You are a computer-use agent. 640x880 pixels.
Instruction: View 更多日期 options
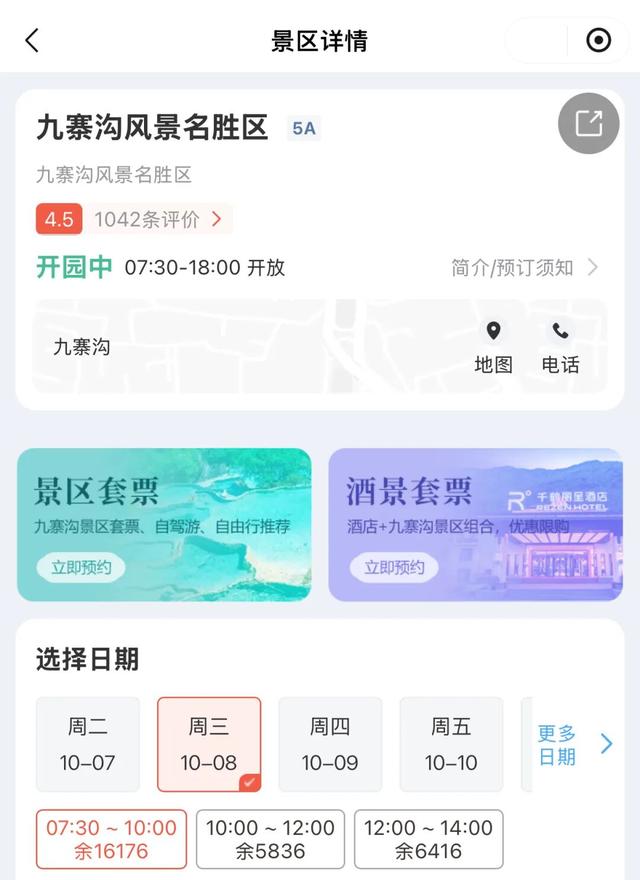(x=573, y=744)
